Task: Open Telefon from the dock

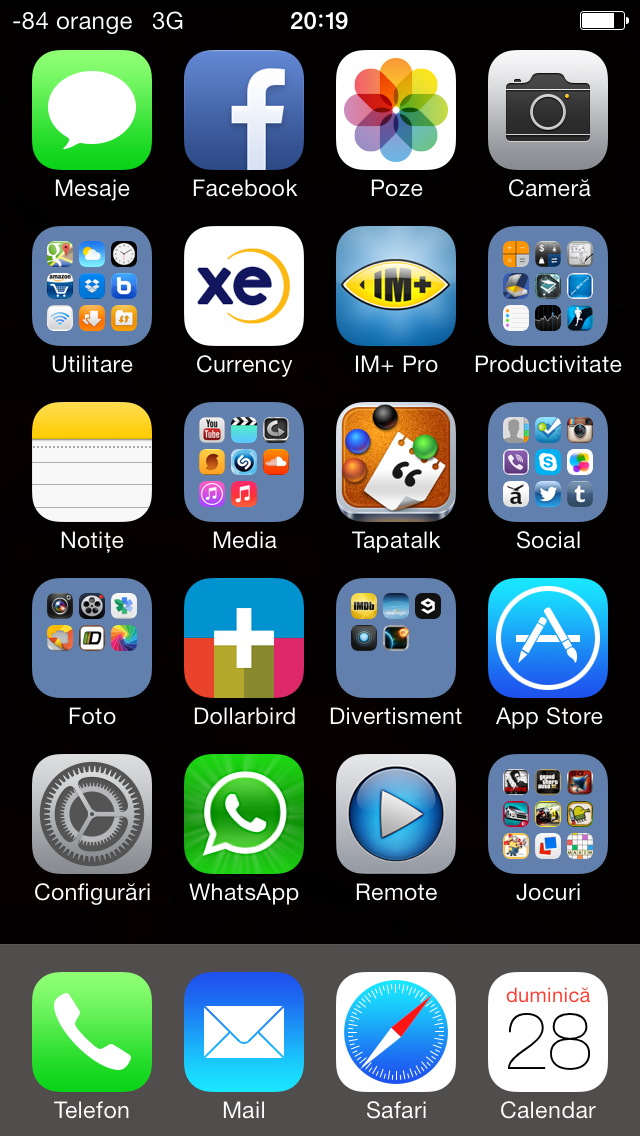Action: 92,1032
